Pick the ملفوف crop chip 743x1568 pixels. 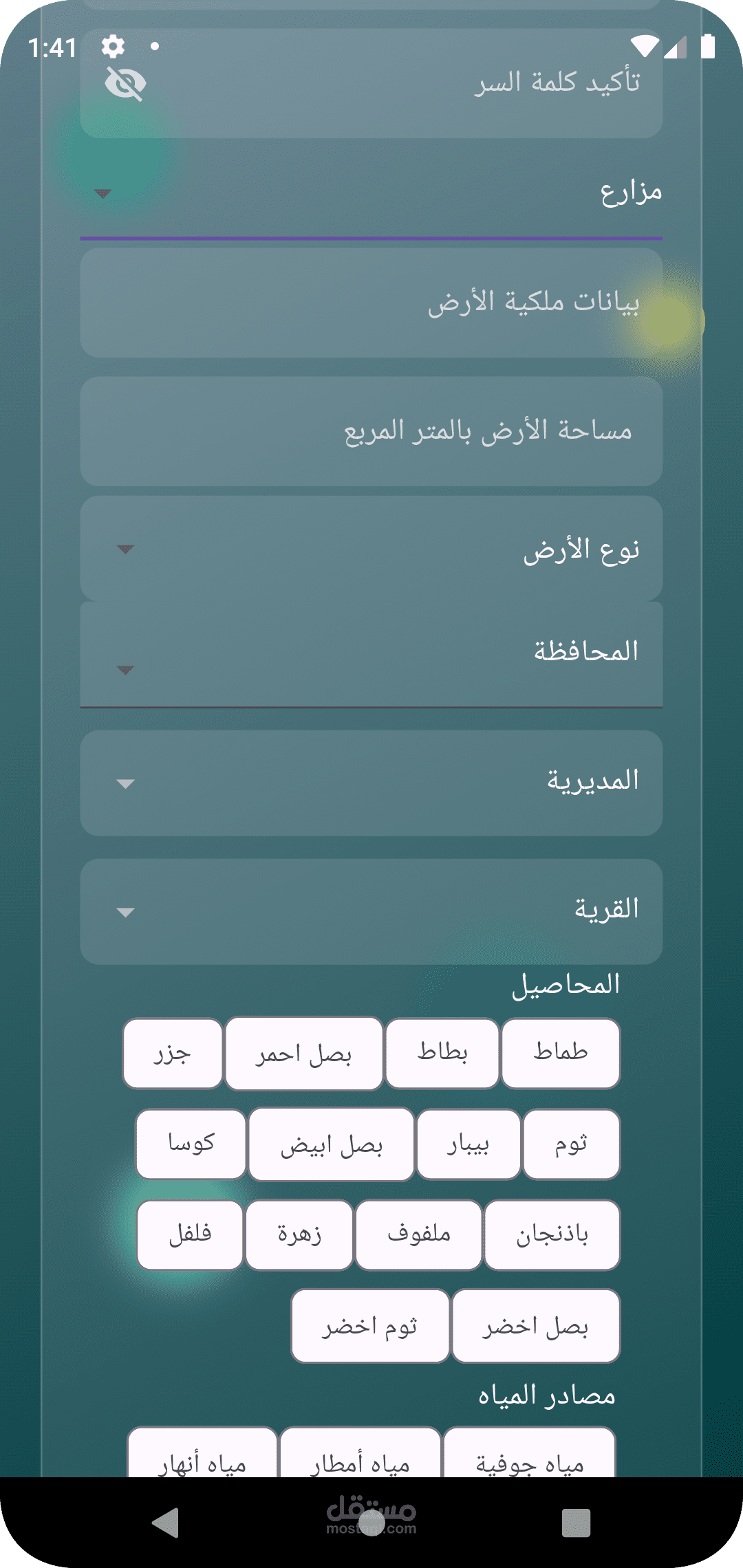[x=418, y=1234]
